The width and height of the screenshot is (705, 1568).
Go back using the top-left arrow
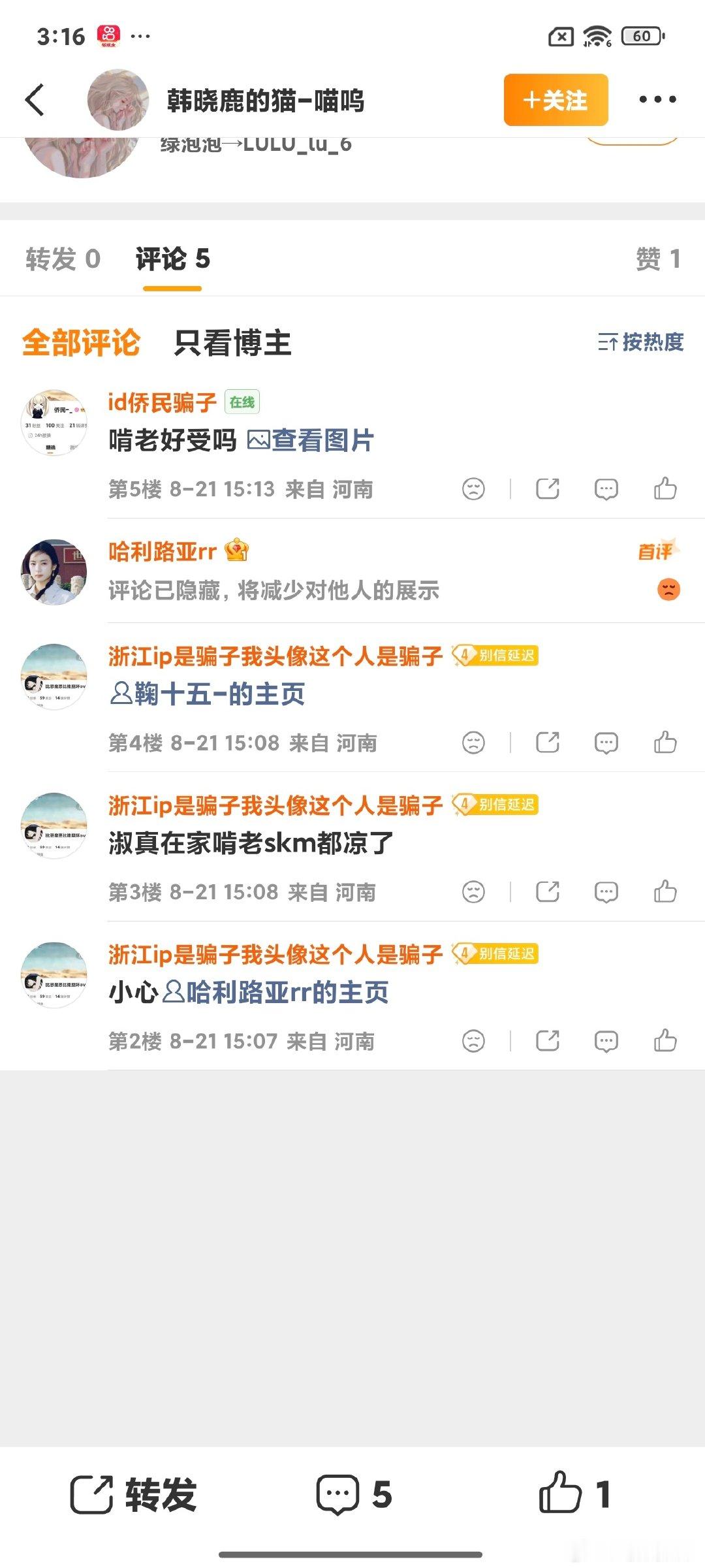35,100
